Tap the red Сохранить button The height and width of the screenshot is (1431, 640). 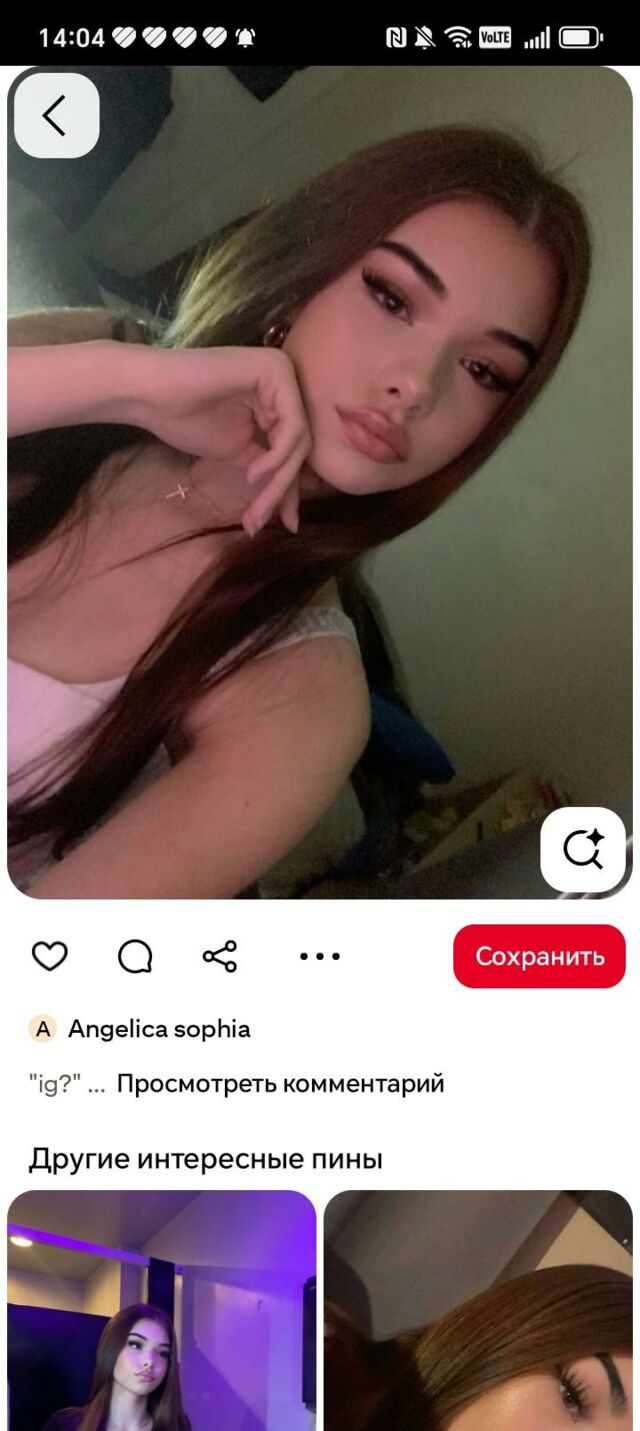tap(539, 957)
